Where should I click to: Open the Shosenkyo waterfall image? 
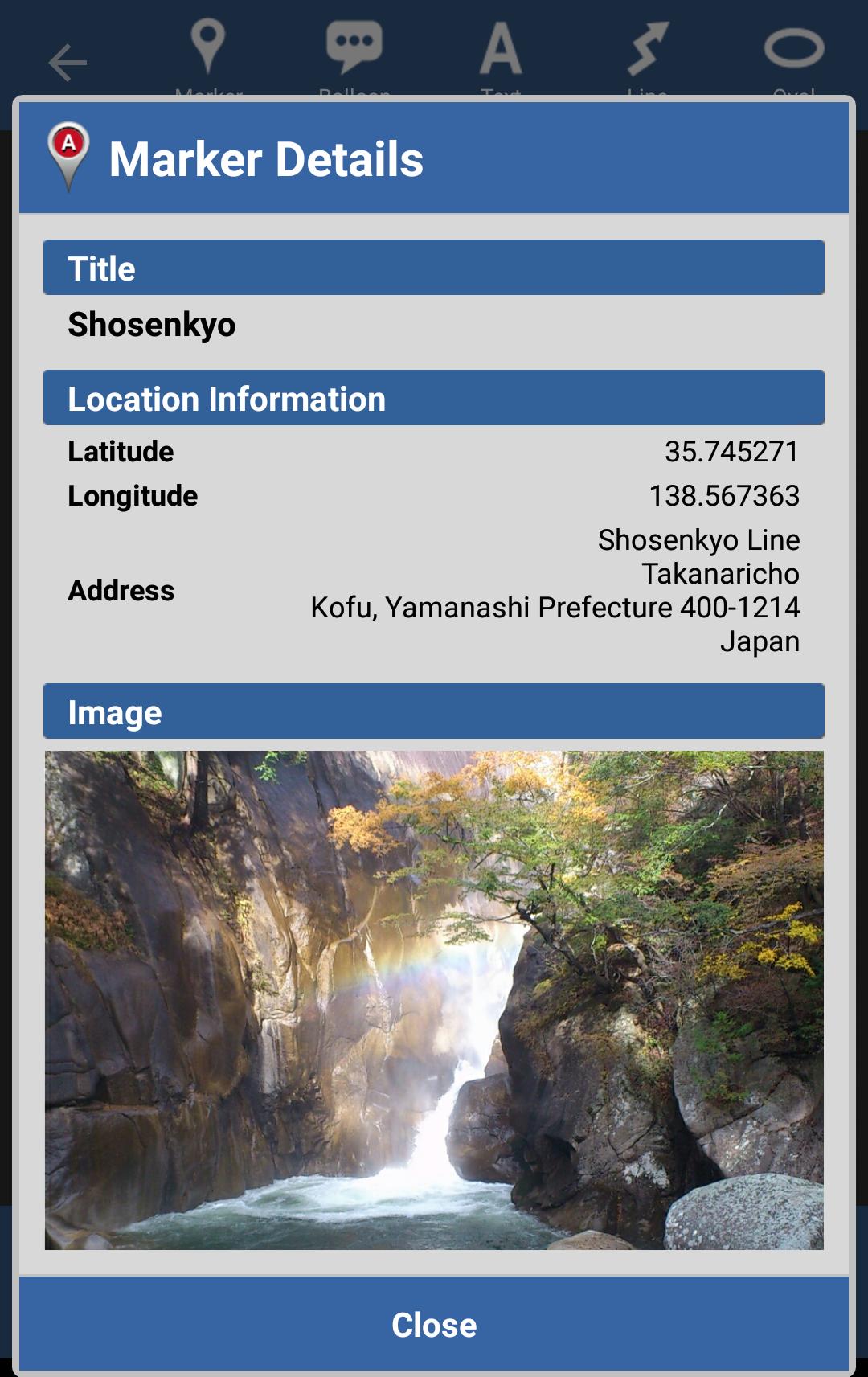click(x=434, y=999)
